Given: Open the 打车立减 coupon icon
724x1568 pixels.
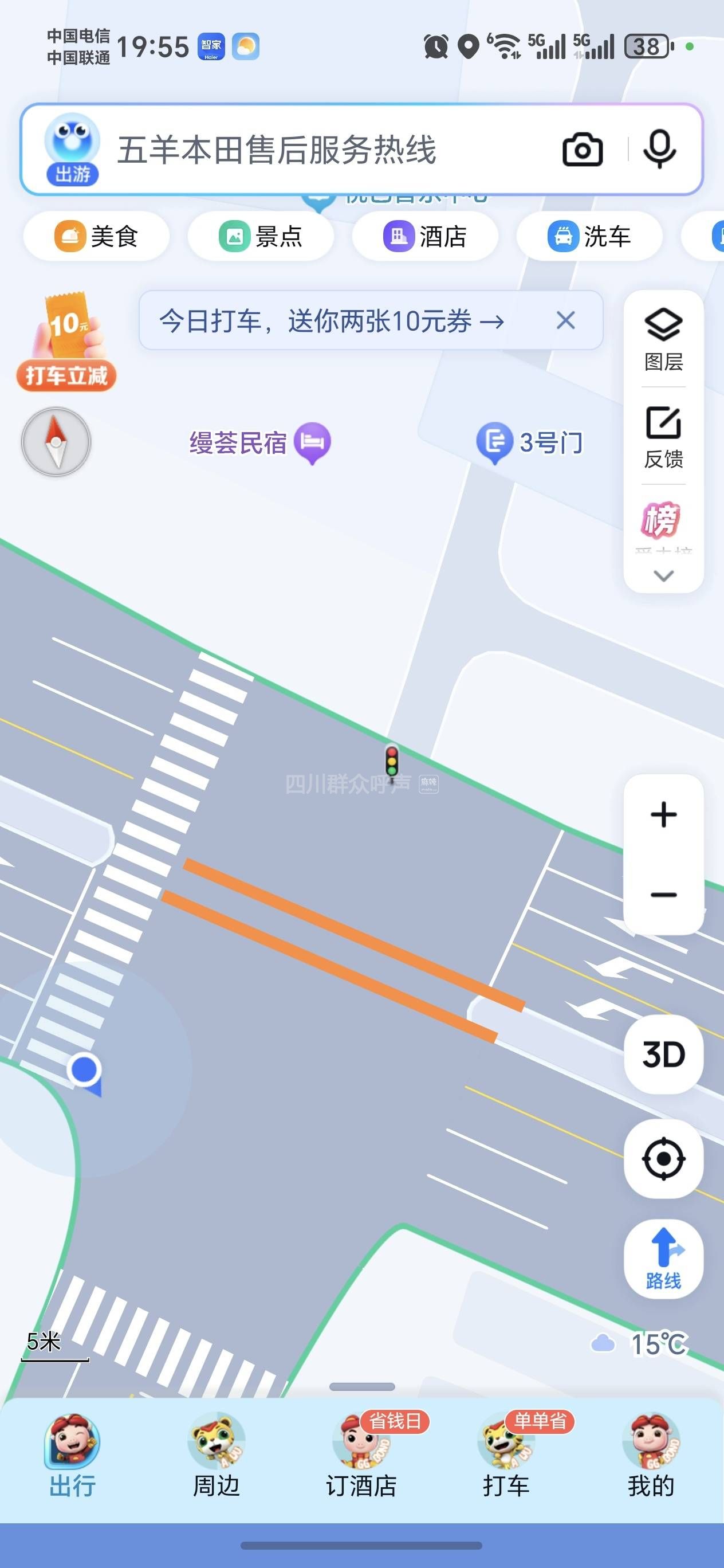Looking at the screenshot, I should tap(66, 343).
